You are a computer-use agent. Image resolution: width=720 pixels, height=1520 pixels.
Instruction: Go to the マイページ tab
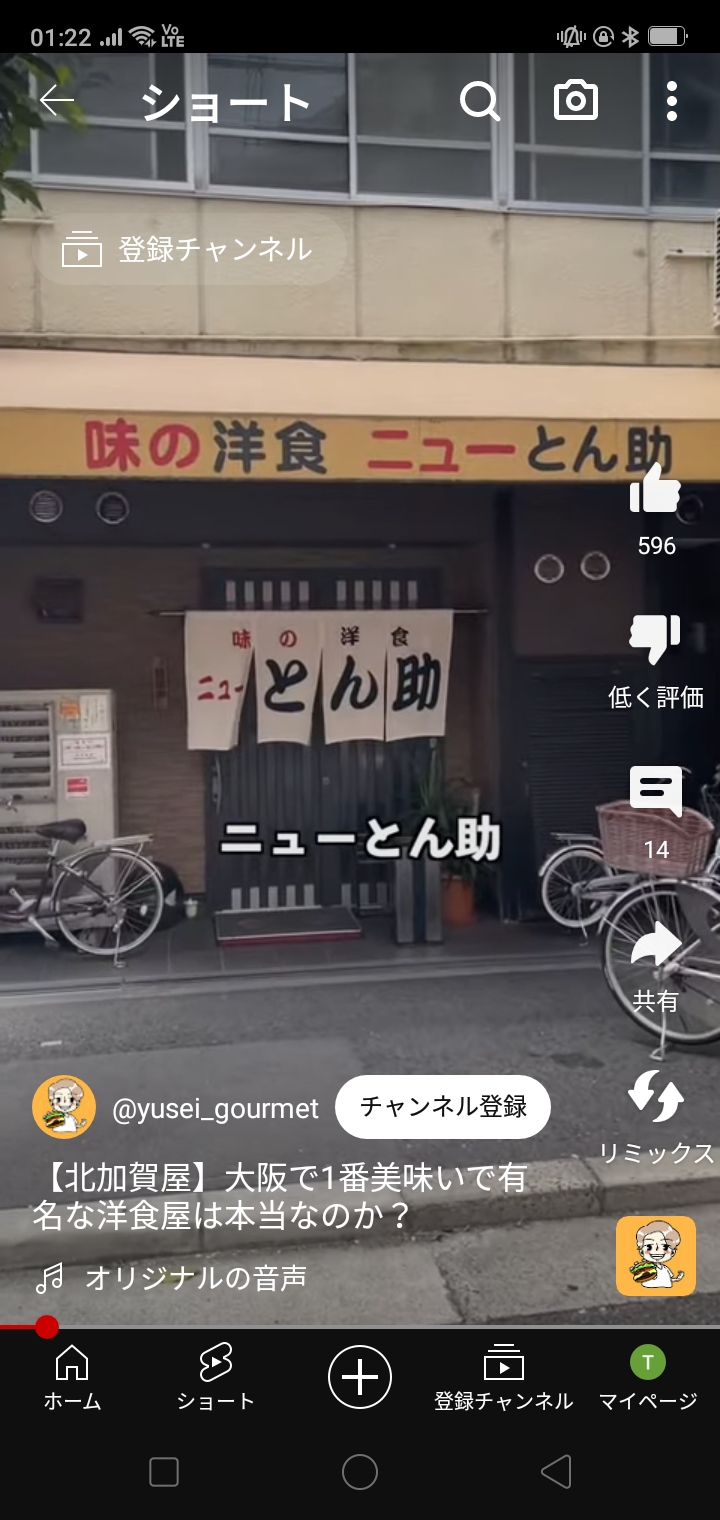647,1378
